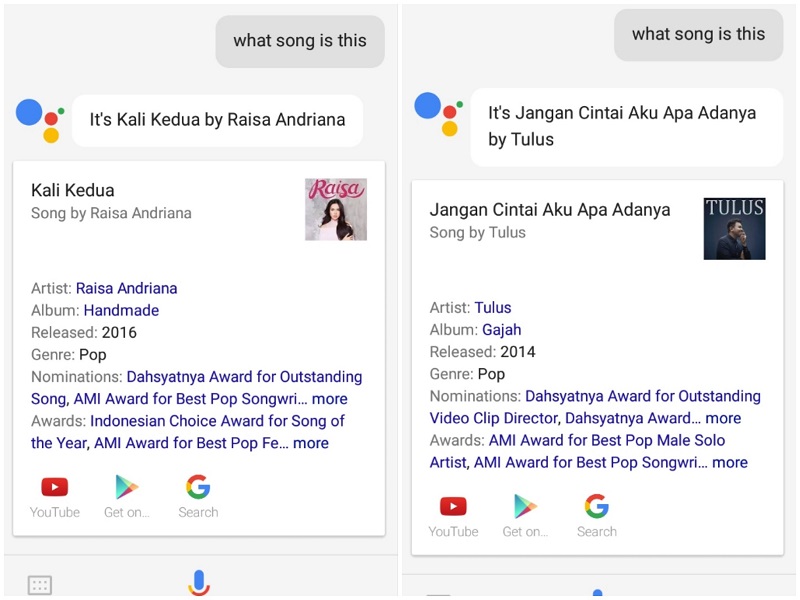The width and height of the screenshot is (800, 600).
Task: Open the Handmade album link
Action: click(x=121, y=310)
